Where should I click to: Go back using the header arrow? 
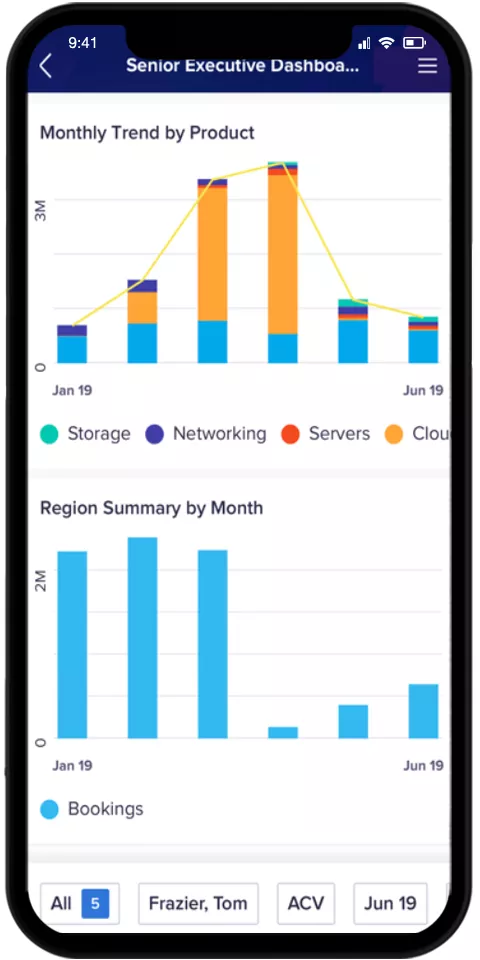click(45, 66)
